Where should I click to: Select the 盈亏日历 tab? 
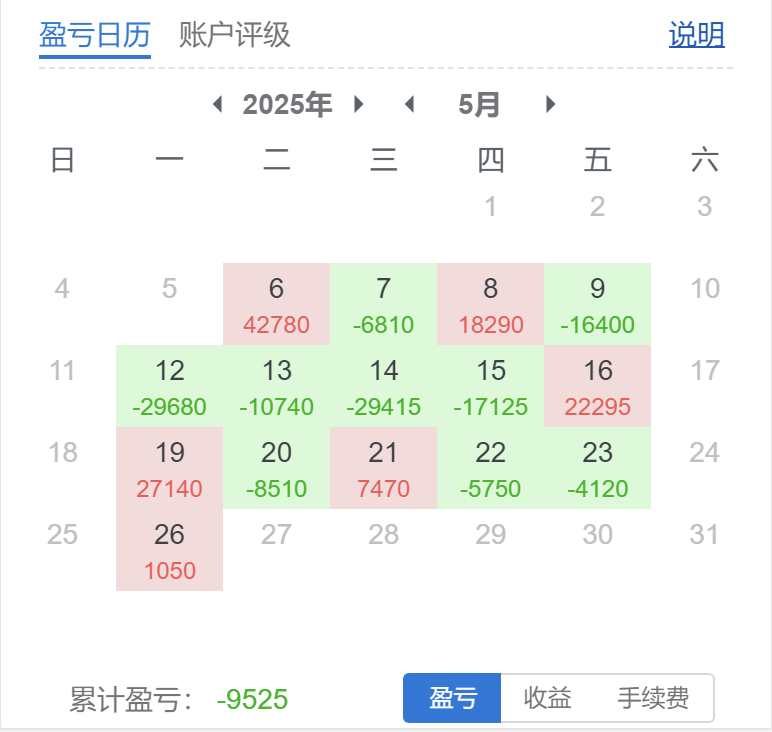(x=95, y=36)
